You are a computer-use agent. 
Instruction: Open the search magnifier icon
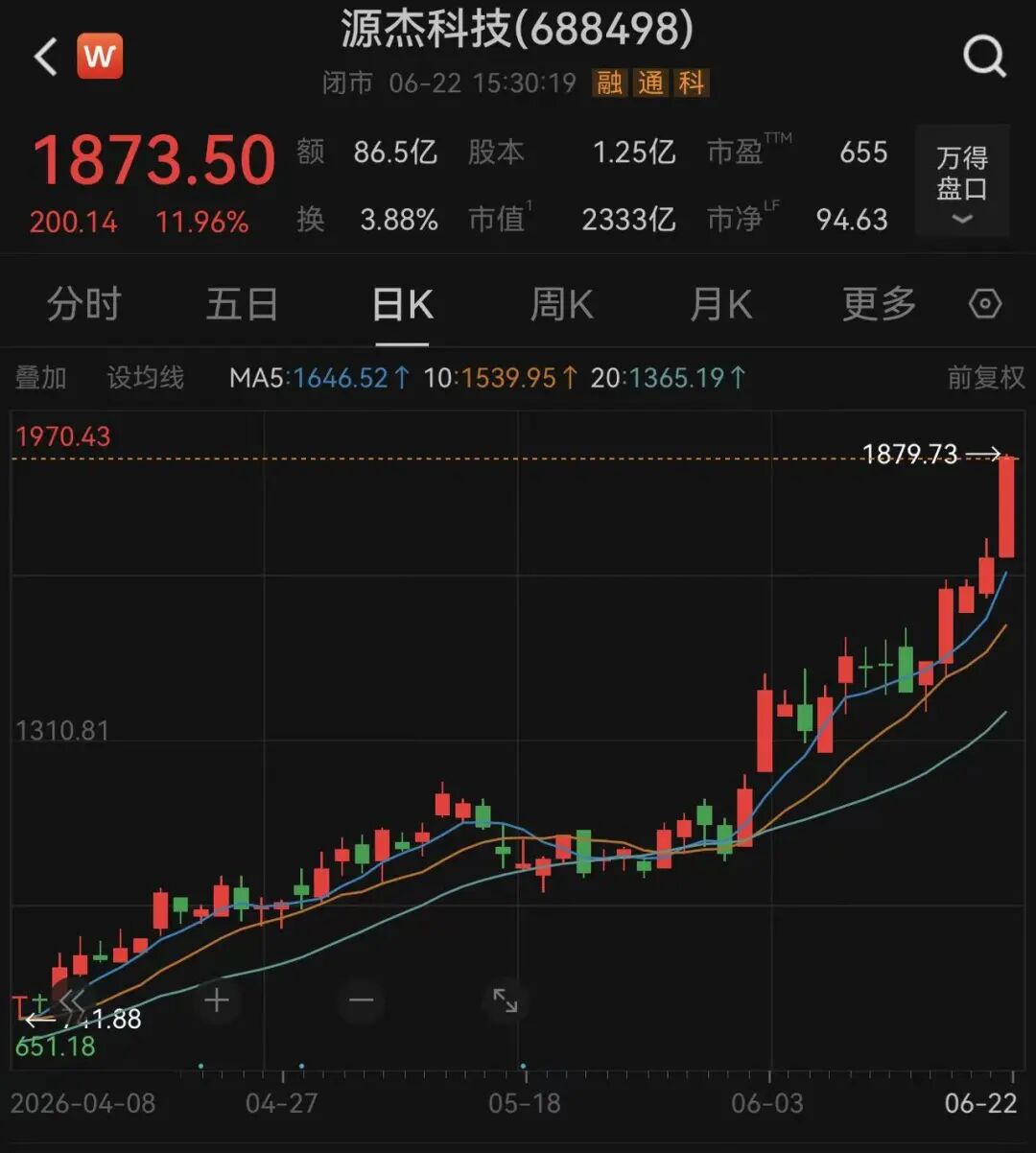(984, 58)
